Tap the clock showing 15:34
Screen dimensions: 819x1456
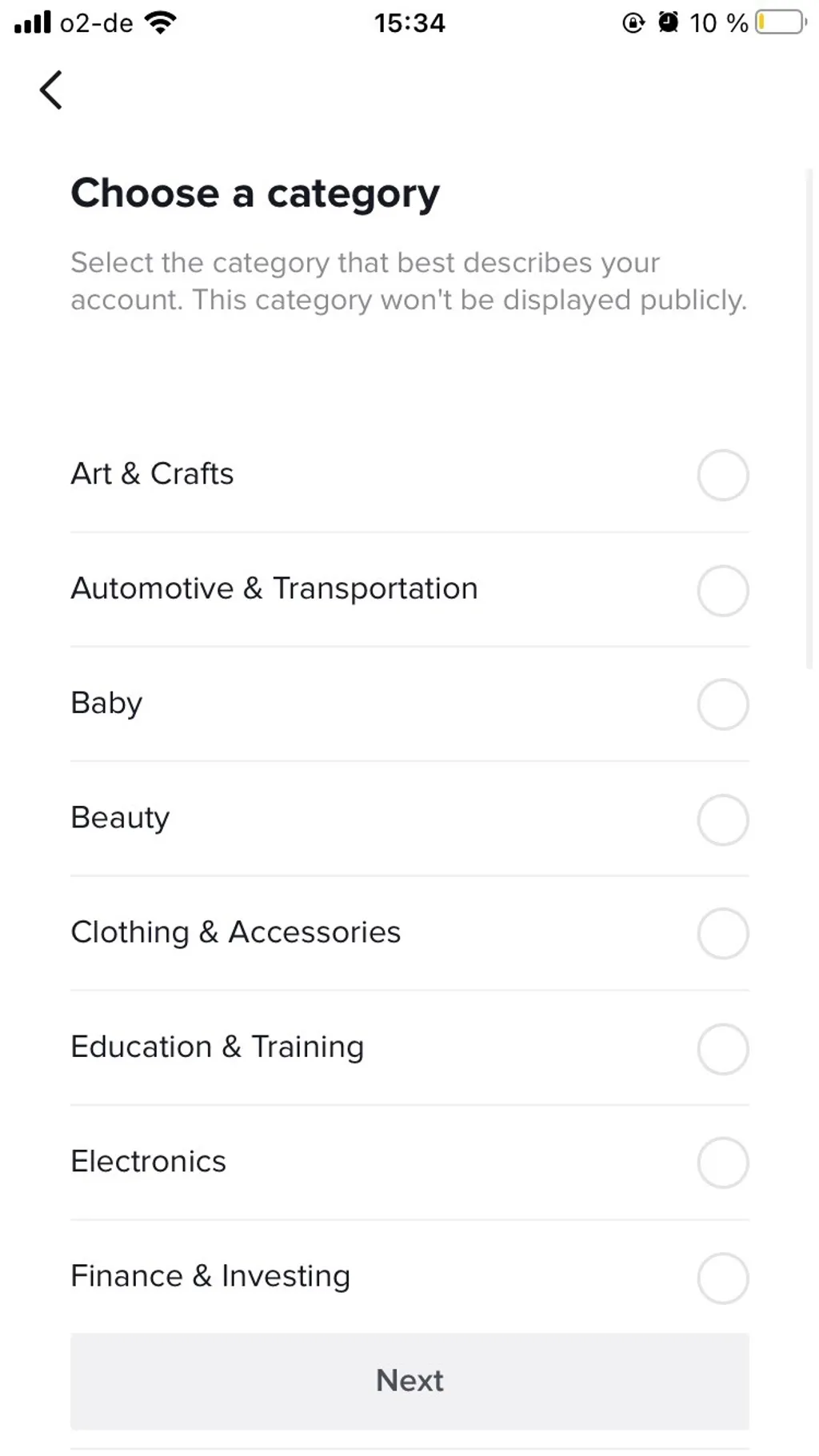409,22
